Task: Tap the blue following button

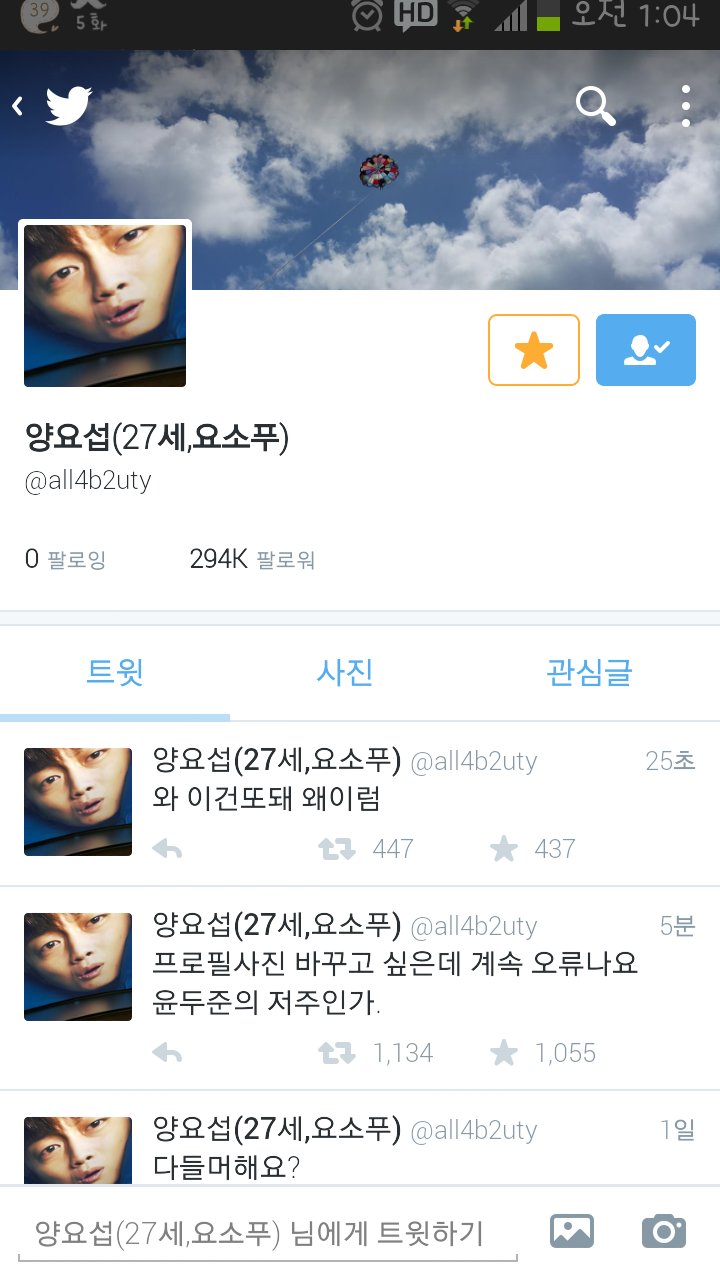Action: (646, 350)
